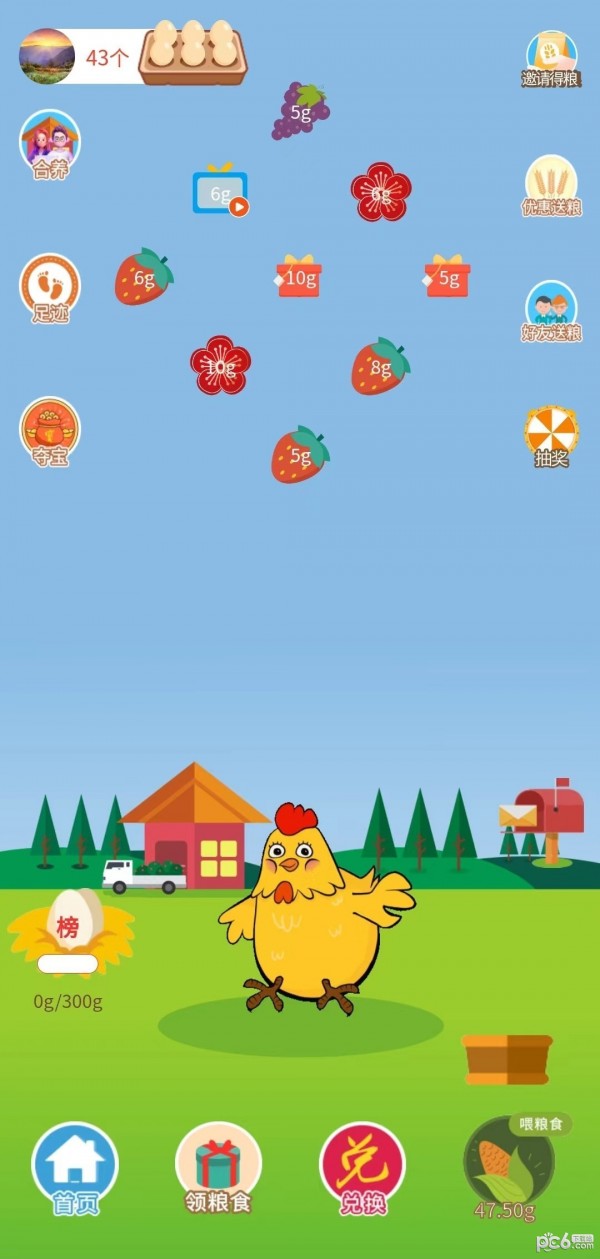600x1259 pixels.
Task: Open the 夺宝 treasure feature
Action: (x=50, y=432)
